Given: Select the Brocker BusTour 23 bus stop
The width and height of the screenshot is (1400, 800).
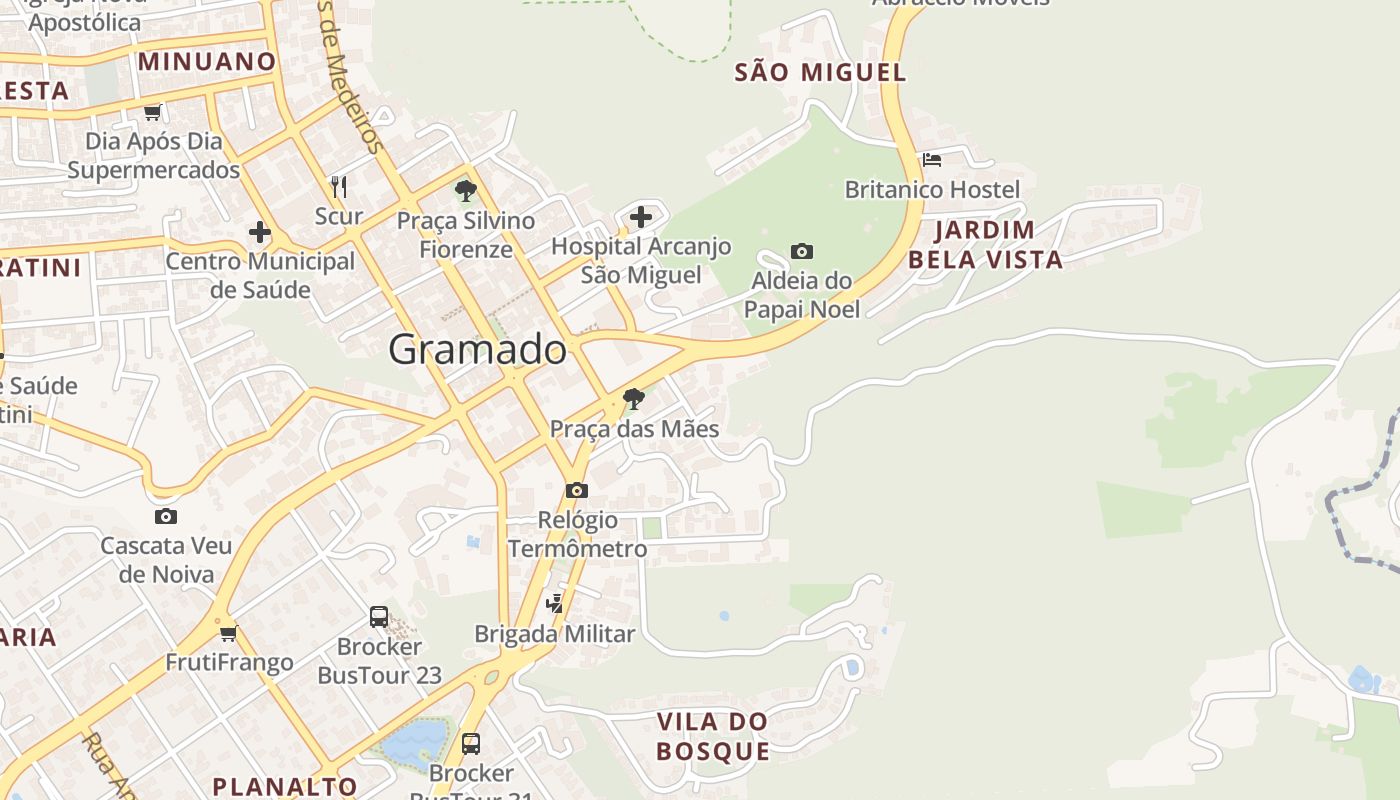Looking at the screenshot, I should pos(379,616).
